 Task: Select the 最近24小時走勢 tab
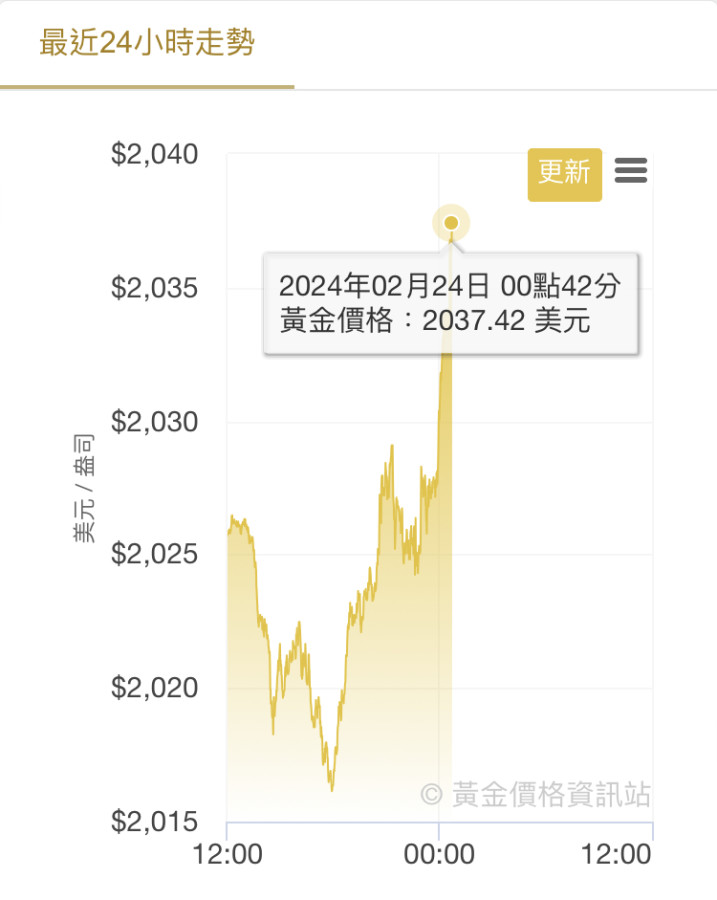[147, 44]
